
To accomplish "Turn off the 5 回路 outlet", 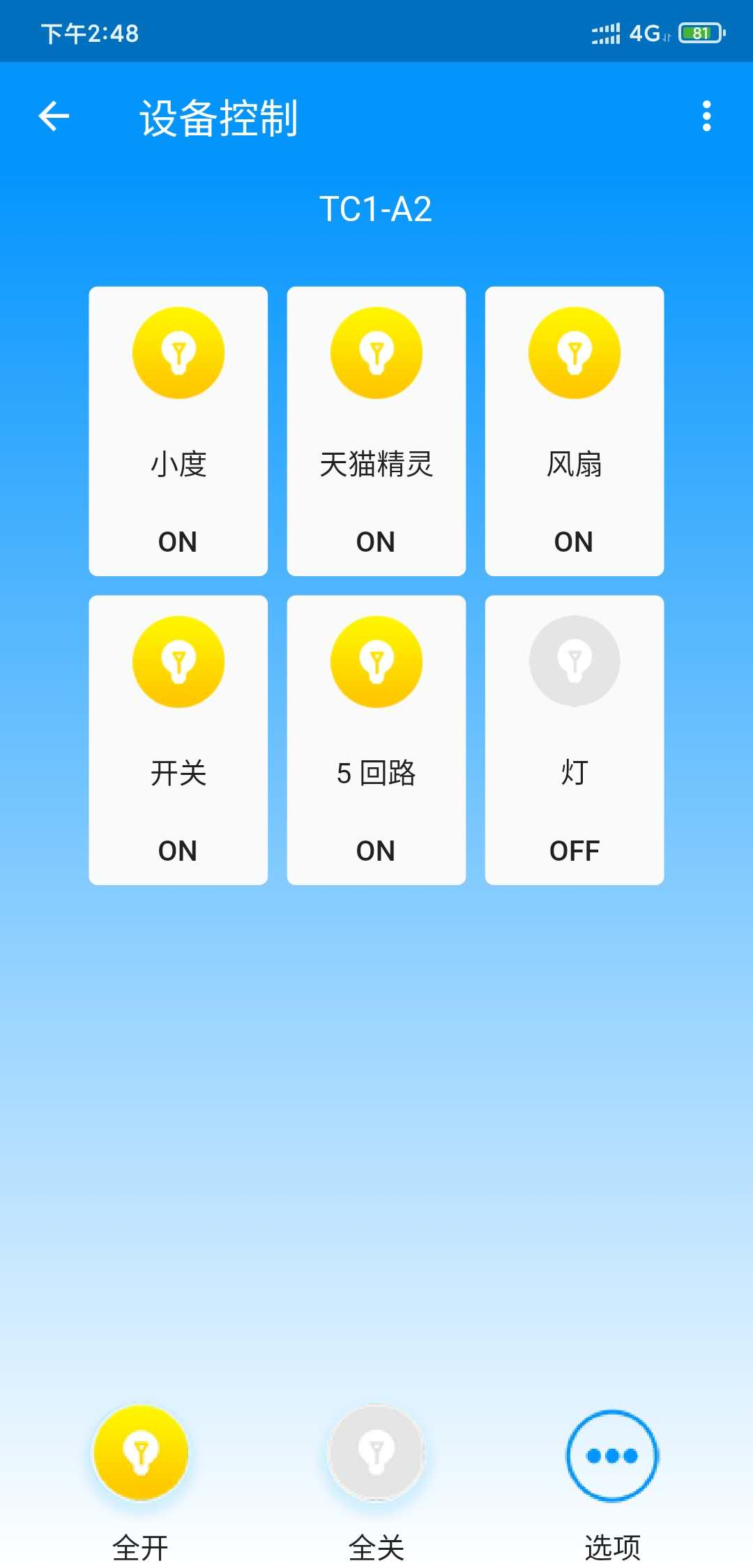I will pyautogui.click(x=376, y=739).
